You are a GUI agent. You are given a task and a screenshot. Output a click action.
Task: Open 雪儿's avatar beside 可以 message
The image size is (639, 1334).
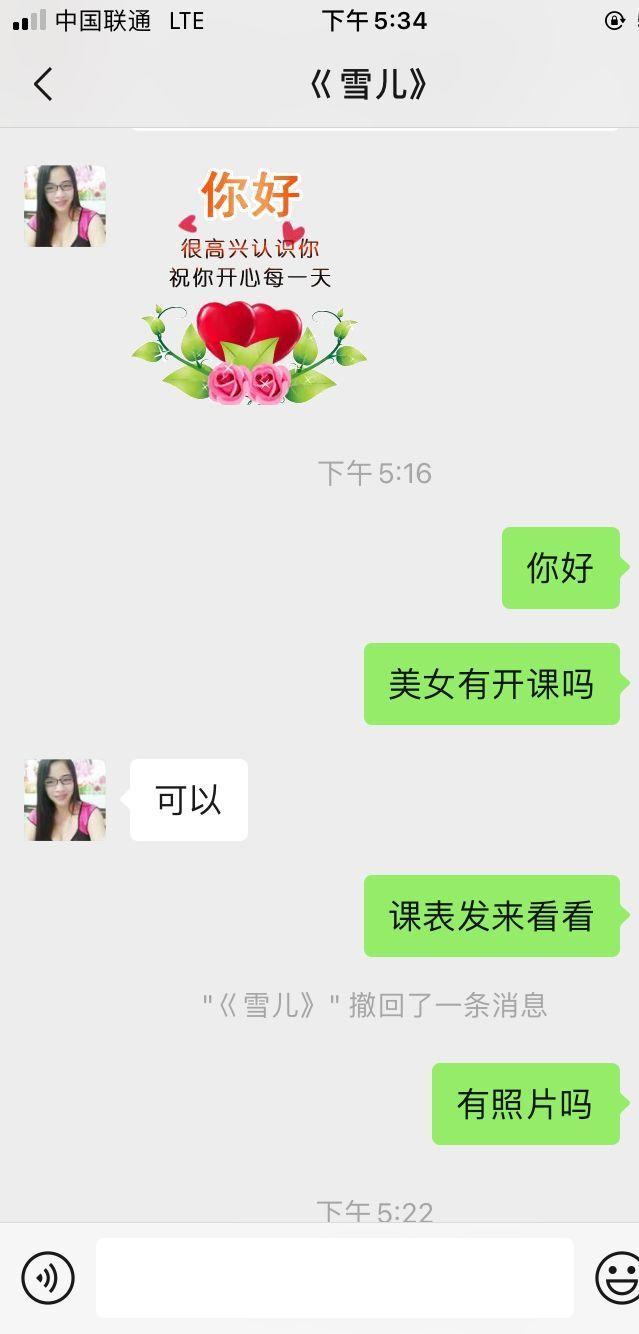pyautogui.click(x=65, y=799)
